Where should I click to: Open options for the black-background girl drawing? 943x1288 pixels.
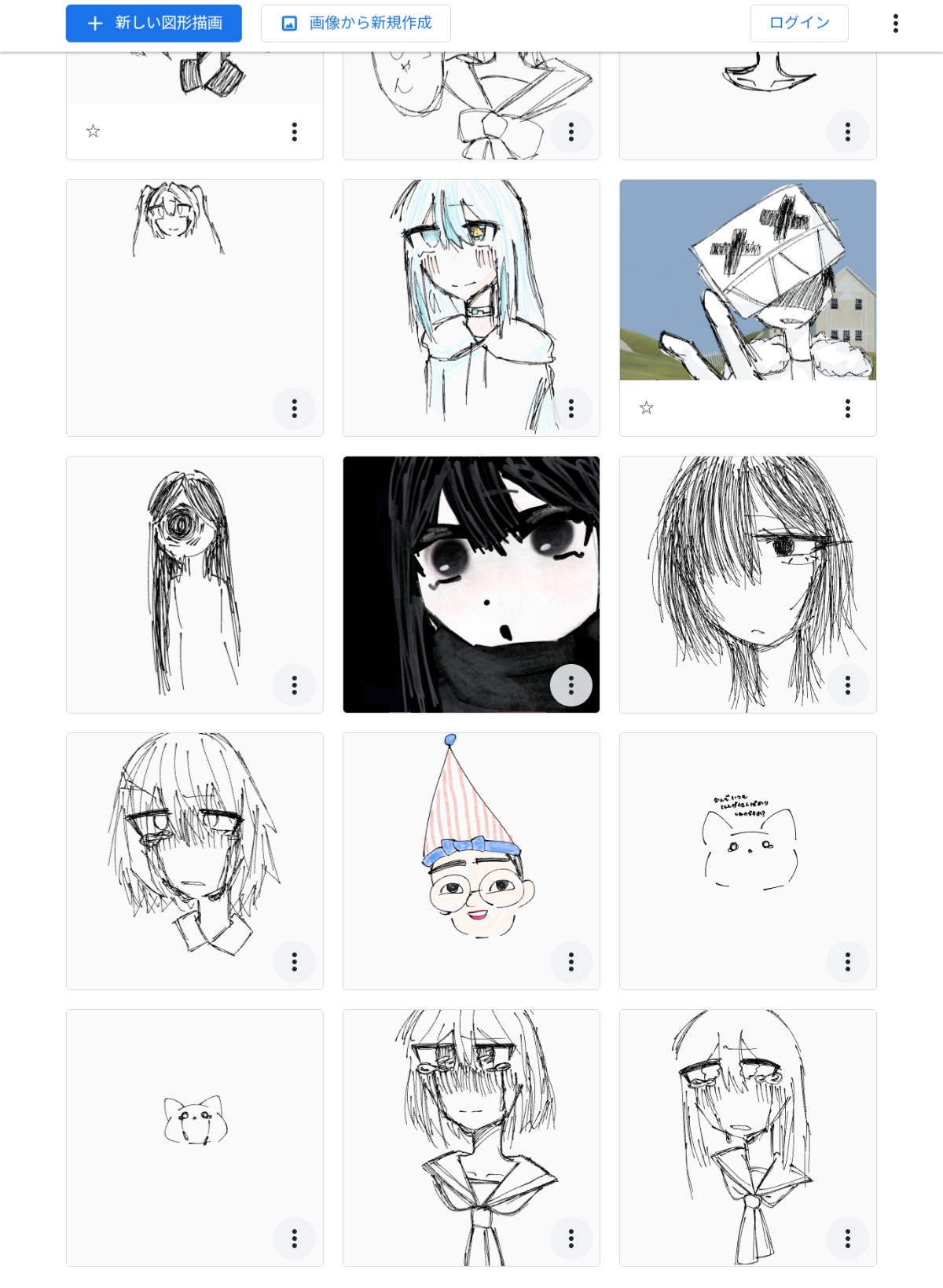571,685
